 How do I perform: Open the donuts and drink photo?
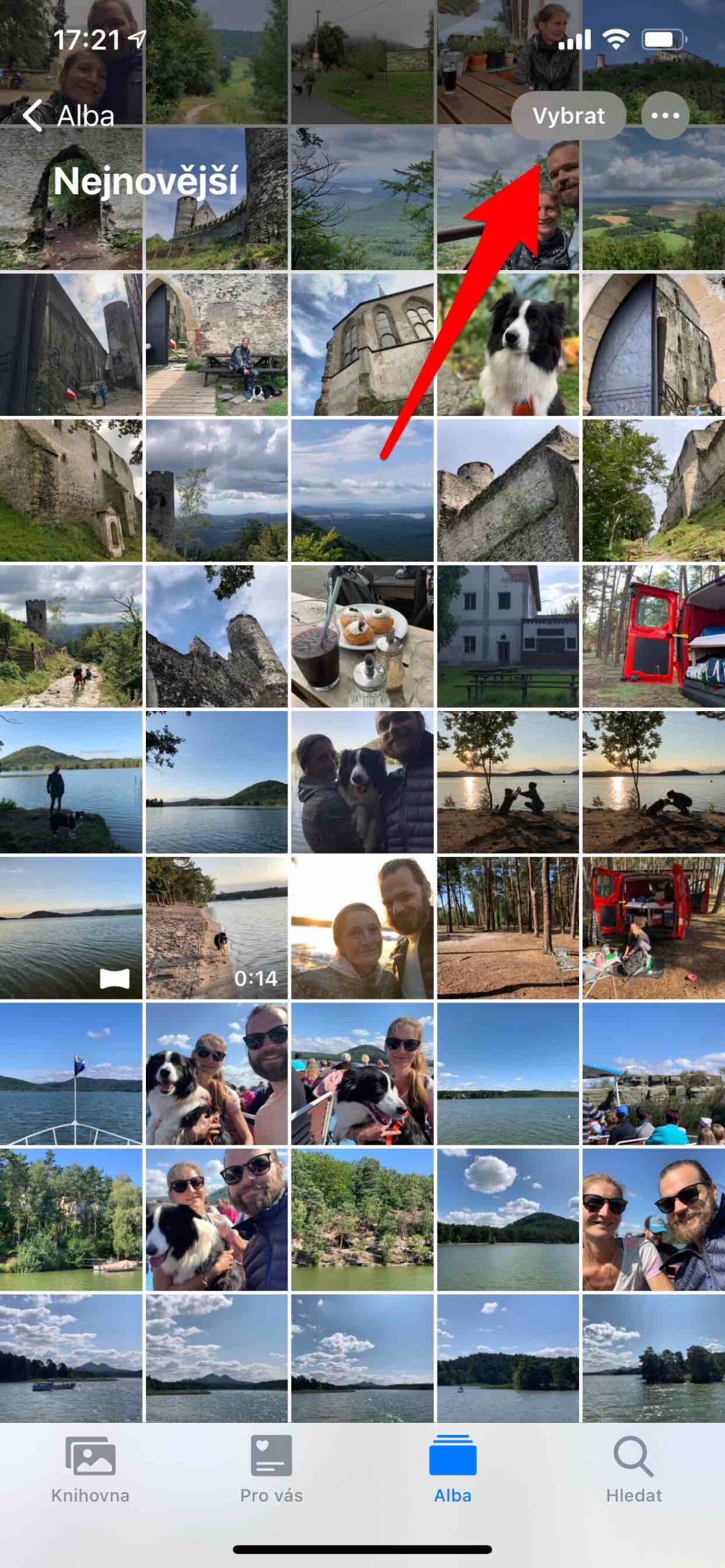pos(362,636)
